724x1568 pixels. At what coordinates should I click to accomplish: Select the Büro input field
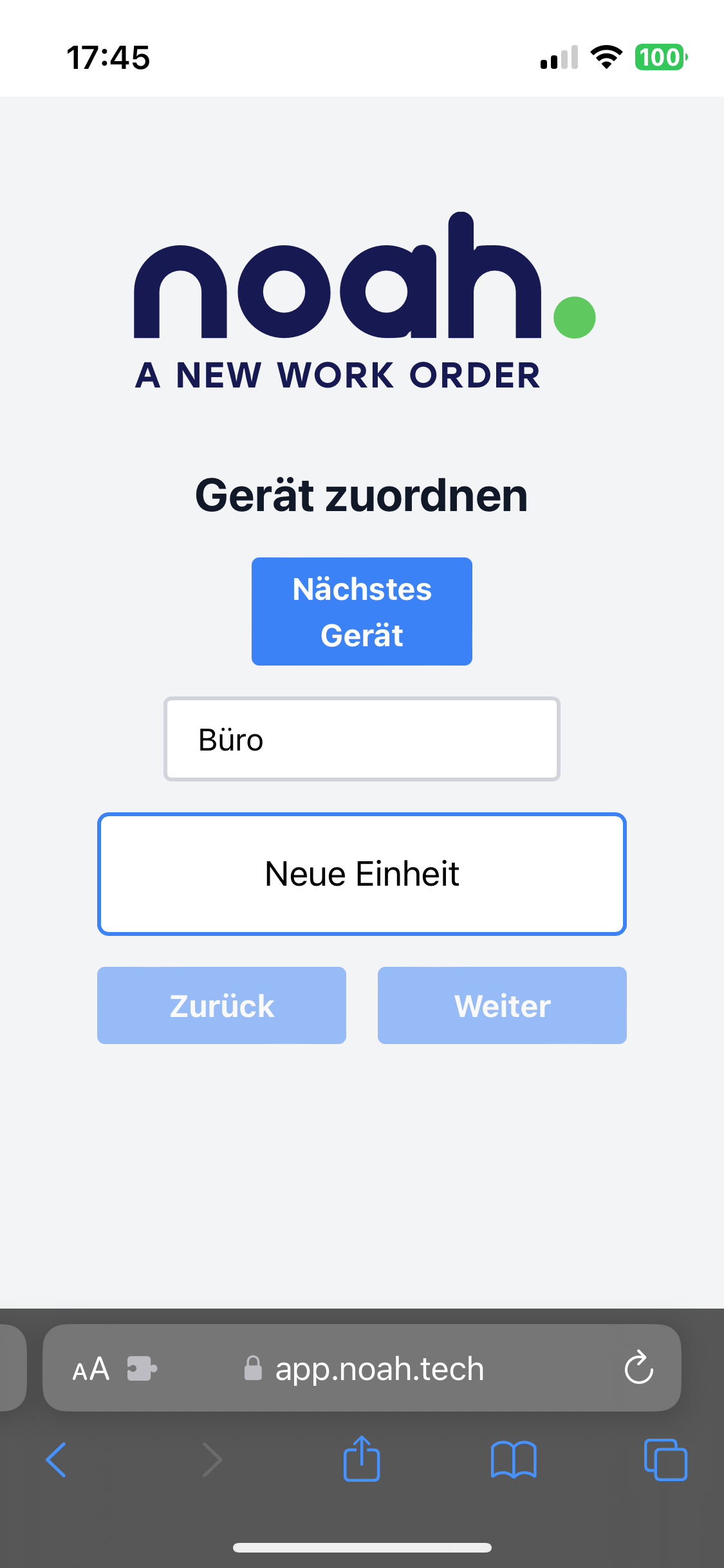tap(362, 739)
